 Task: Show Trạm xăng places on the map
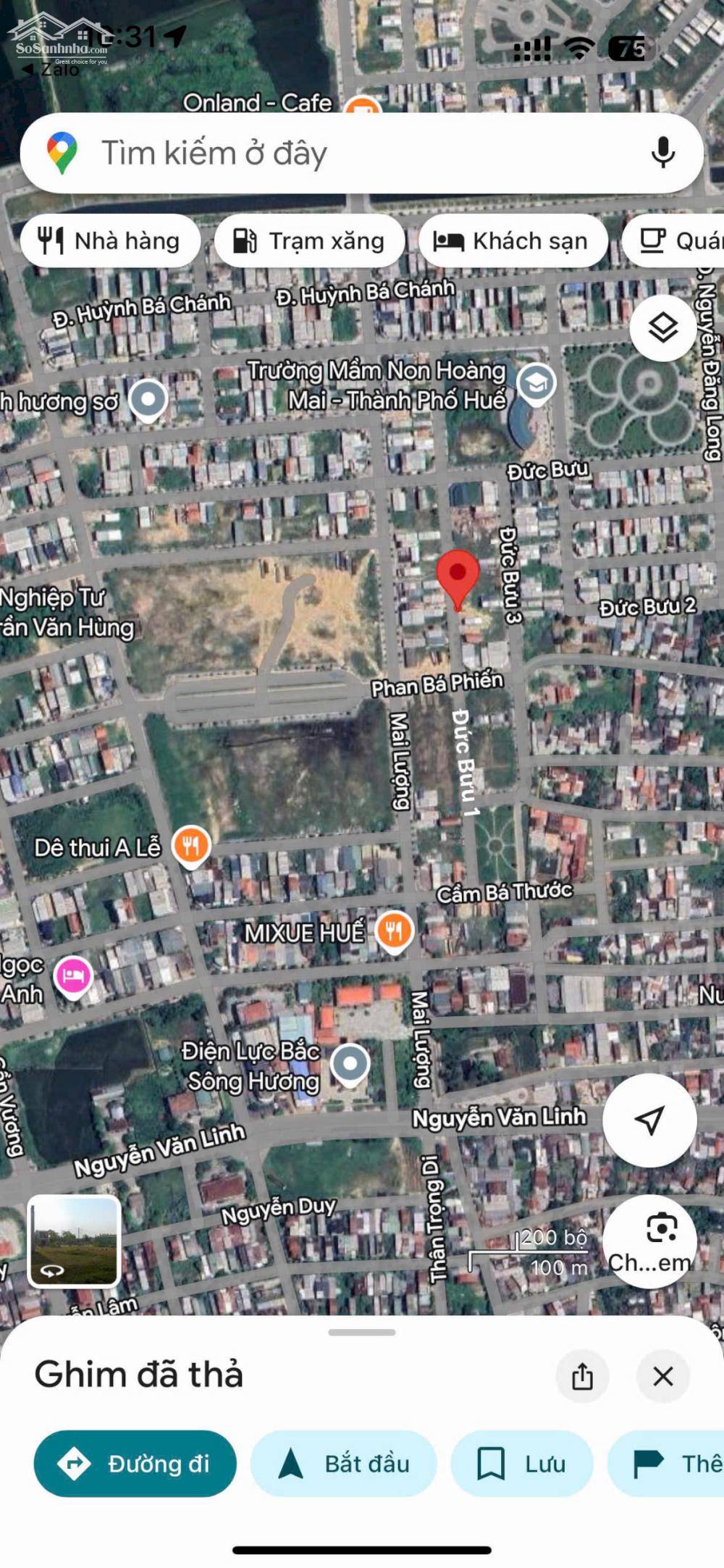tap(310, 241)
